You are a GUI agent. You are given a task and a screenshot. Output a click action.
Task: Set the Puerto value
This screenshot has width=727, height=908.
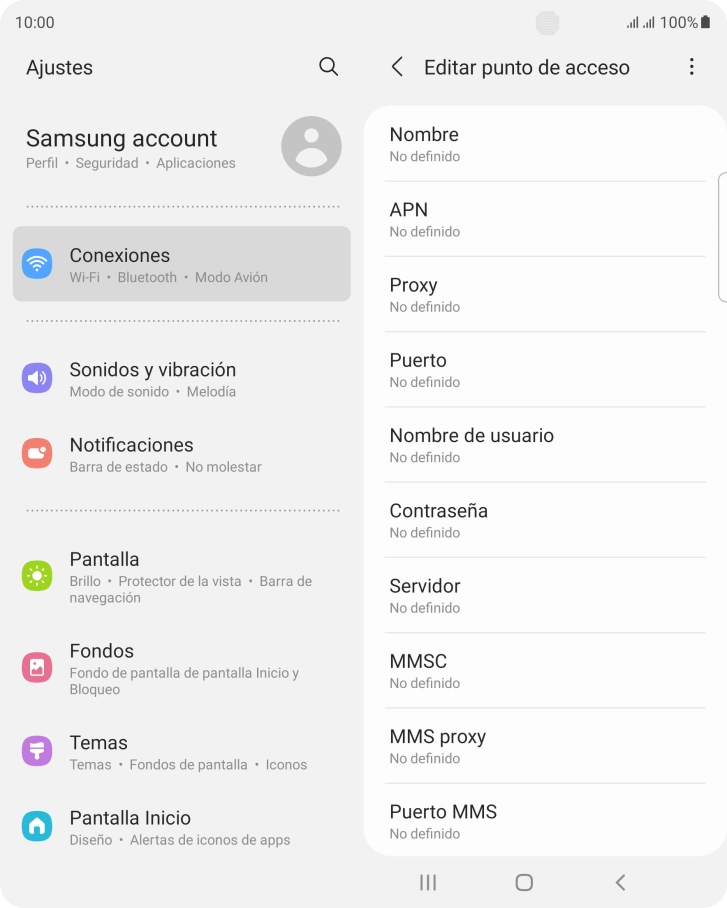545,369
